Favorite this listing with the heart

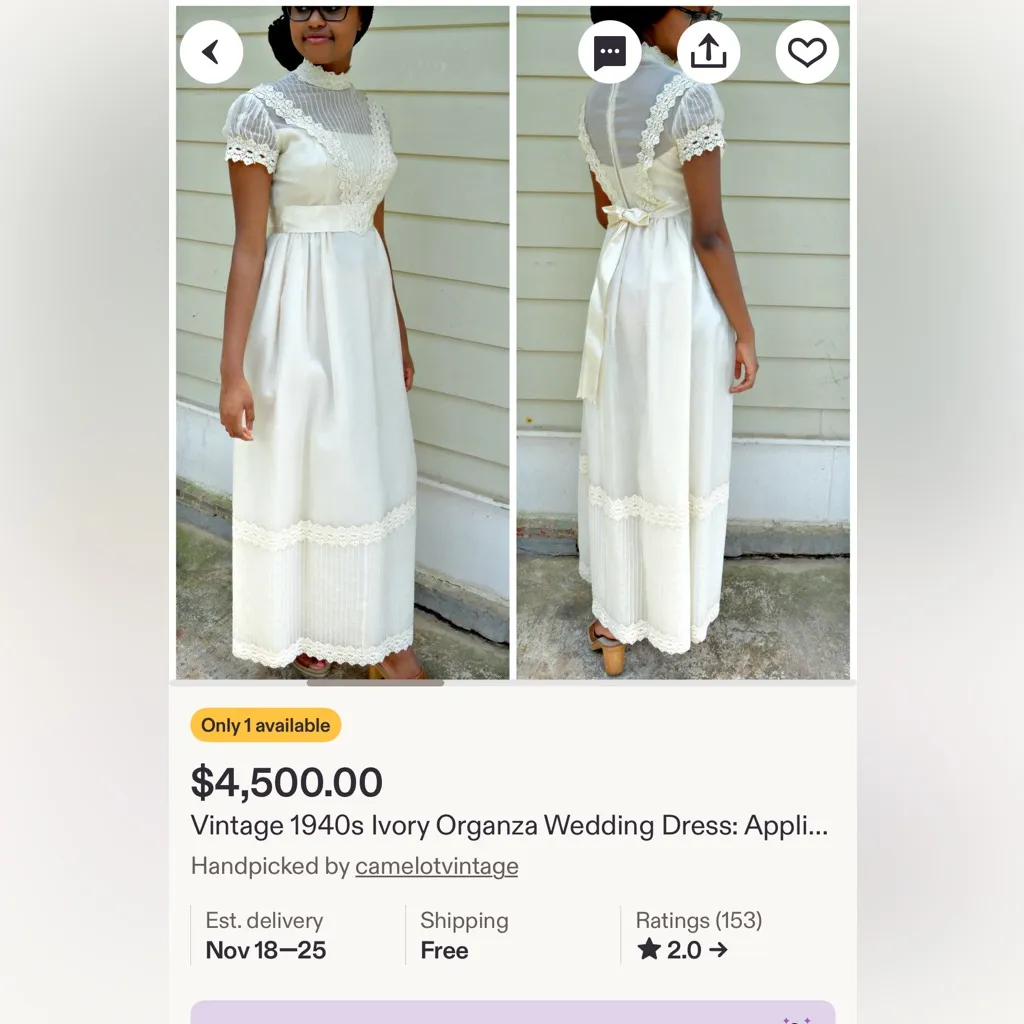(x=807, y=52)
